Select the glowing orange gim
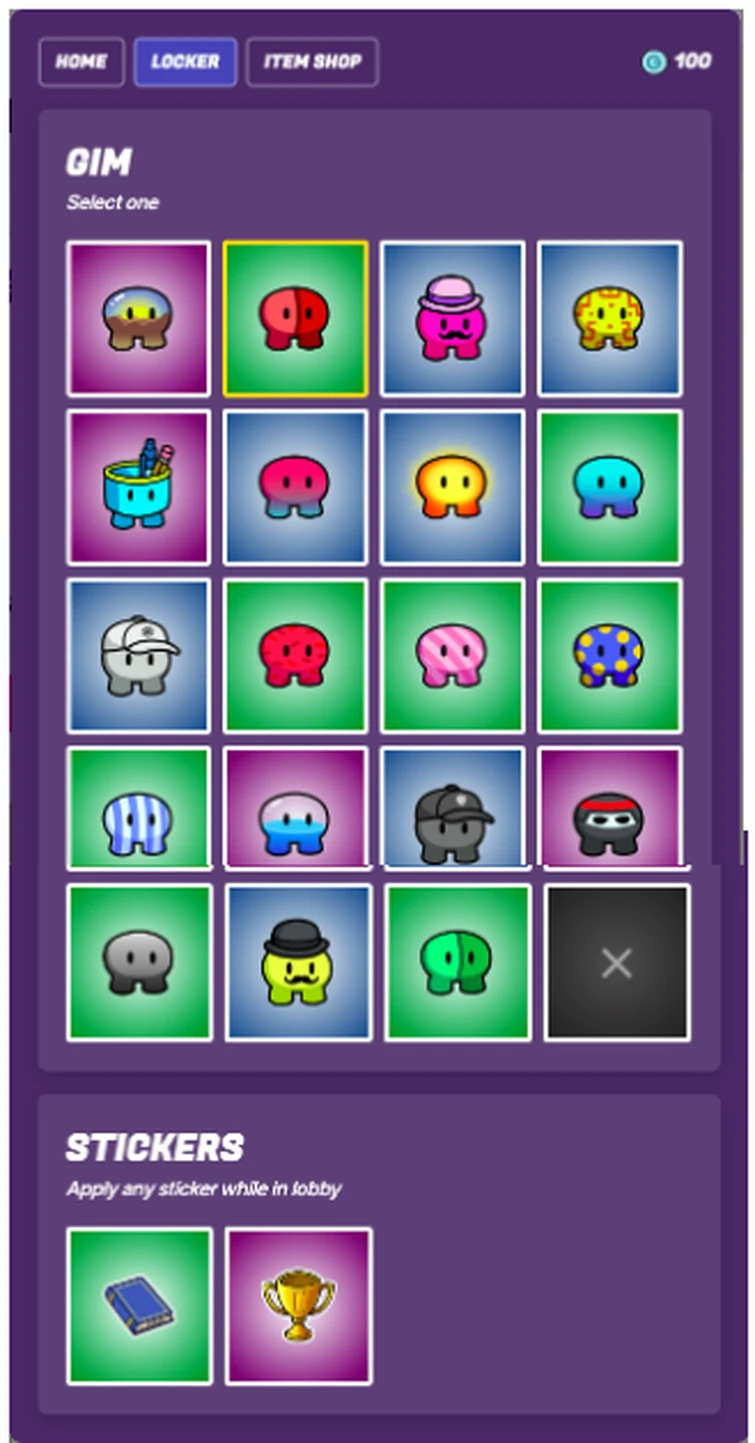The image size is (755, 1443). click(452, 486)
